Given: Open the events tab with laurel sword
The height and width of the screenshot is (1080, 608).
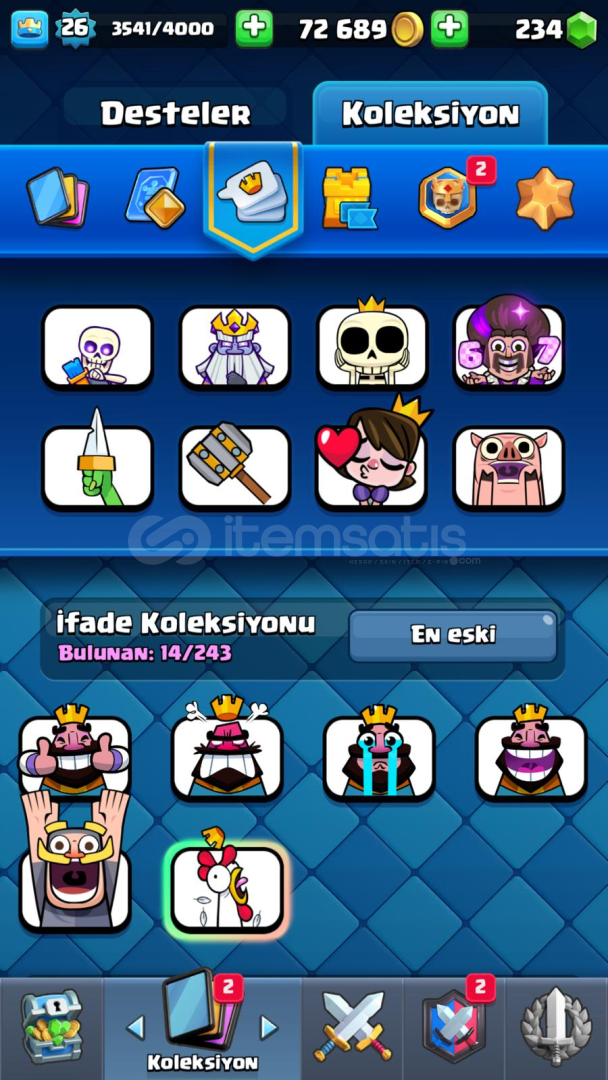Looking at the screenshot, I should point(556,1027).
